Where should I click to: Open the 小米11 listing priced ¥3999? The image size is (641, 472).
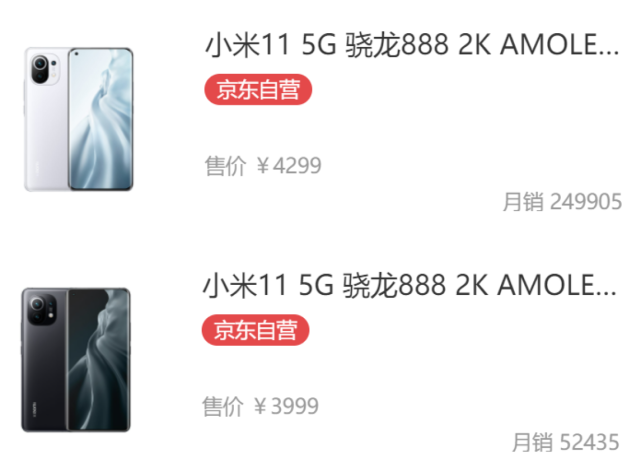(409, 286)
